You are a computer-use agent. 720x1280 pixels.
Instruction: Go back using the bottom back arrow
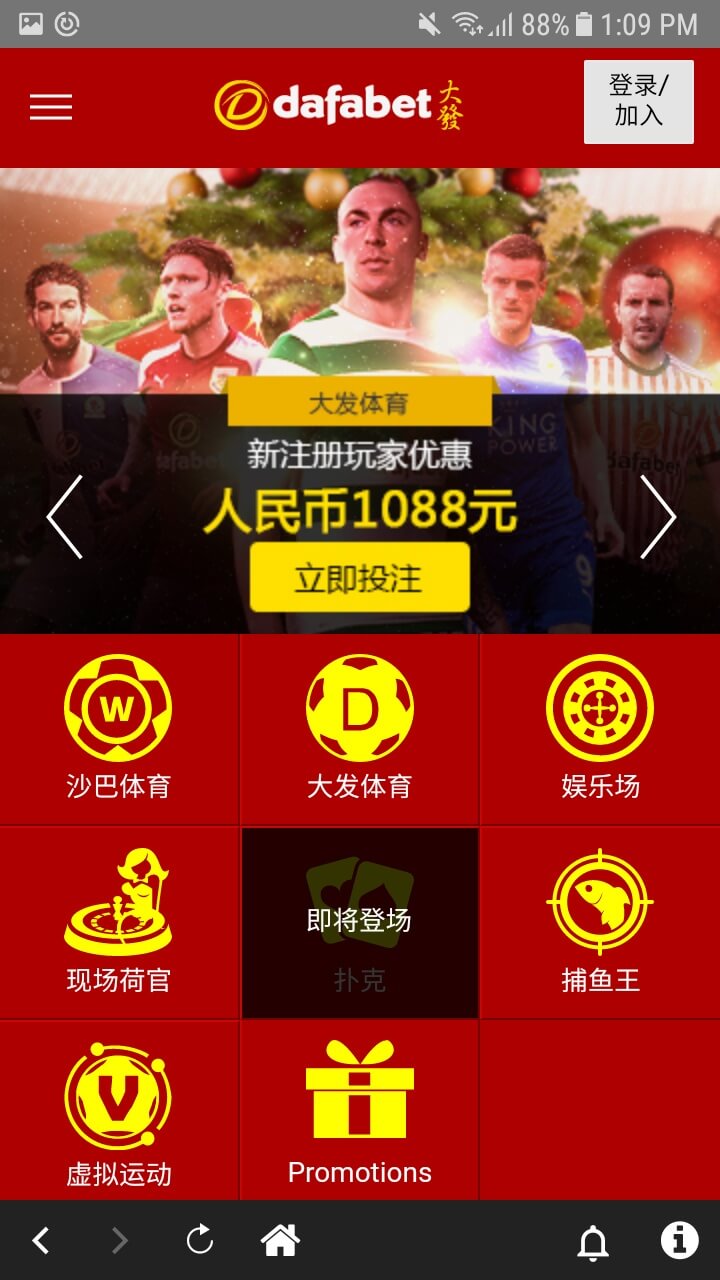[41, 1241]
